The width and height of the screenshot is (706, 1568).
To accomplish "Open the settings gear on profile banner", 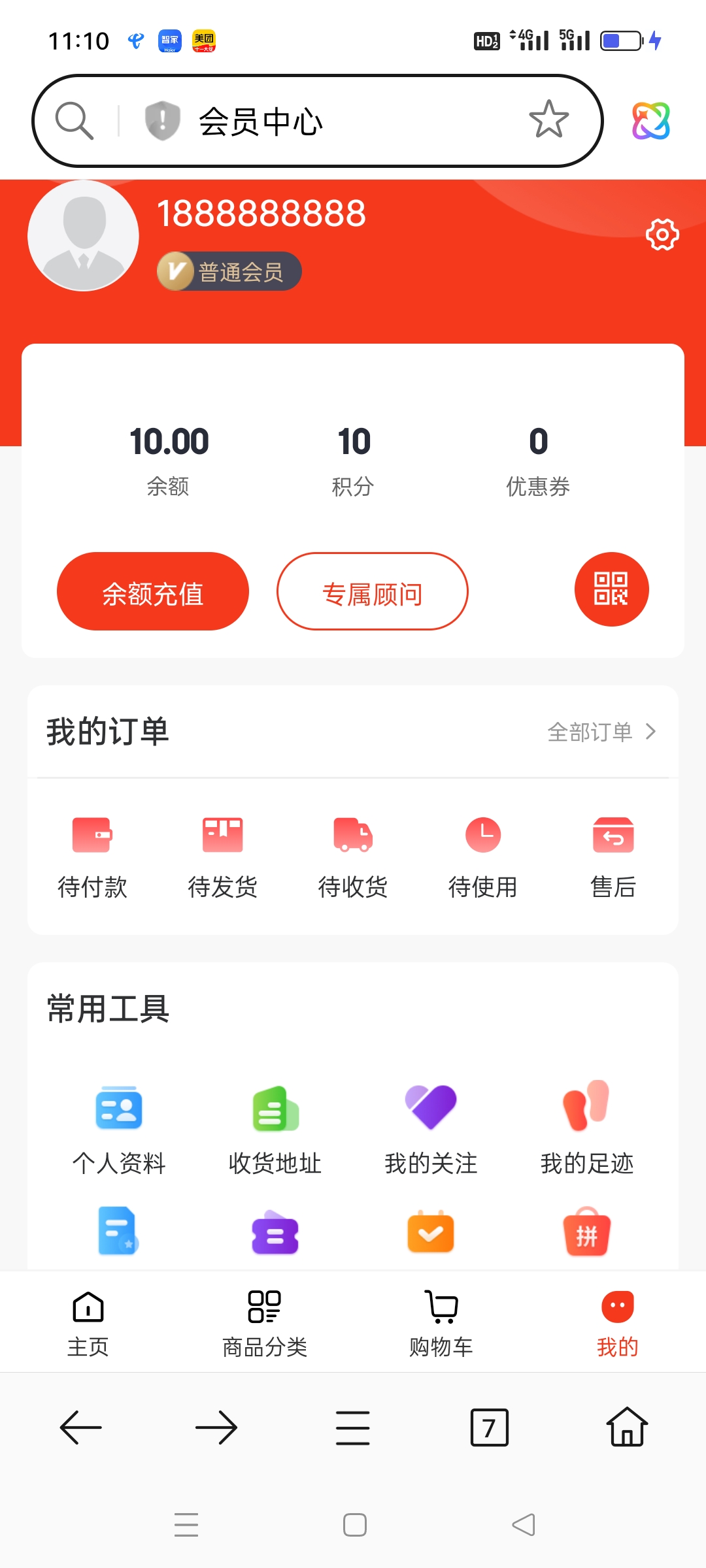I will (x=662, y=235).
